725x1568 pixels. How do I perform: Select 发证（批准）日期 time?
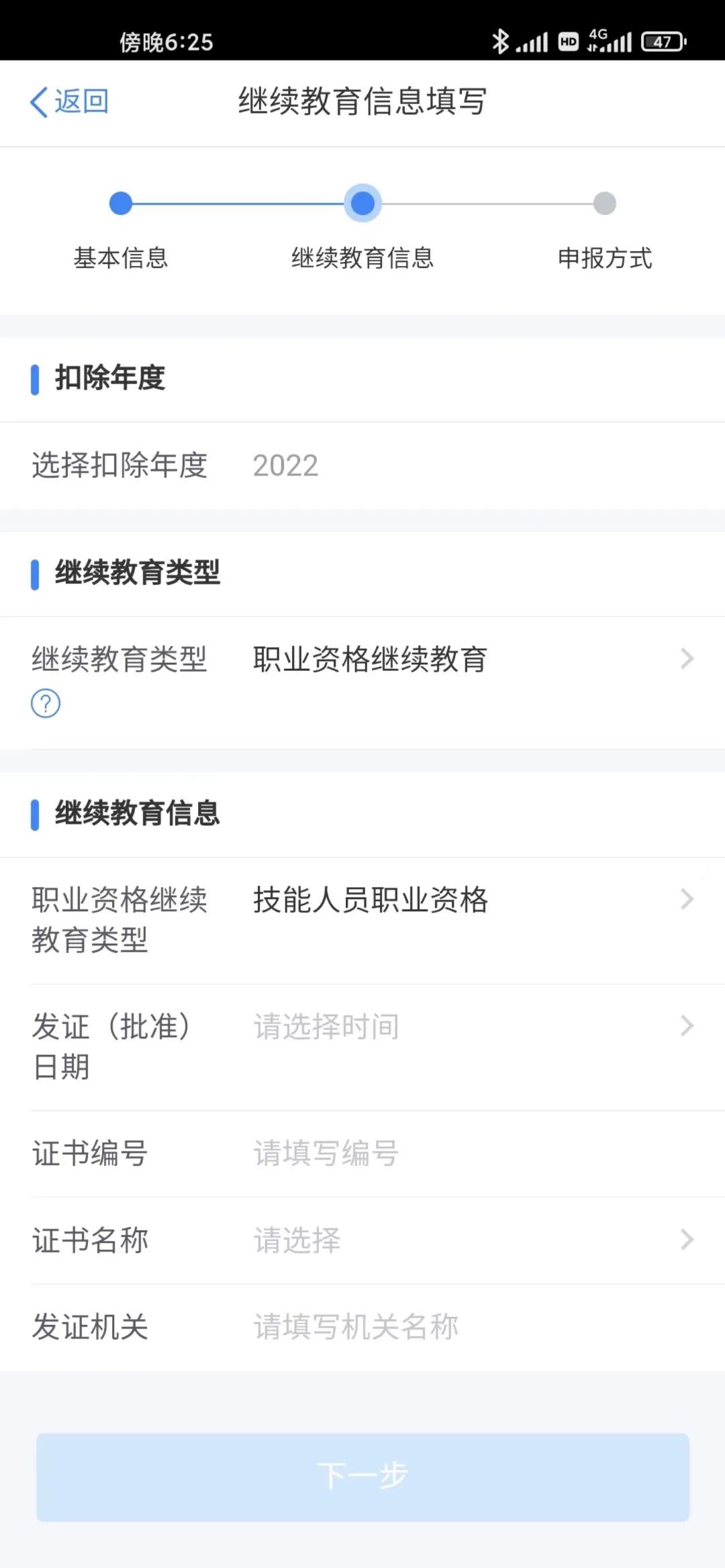click(362, 1048)
